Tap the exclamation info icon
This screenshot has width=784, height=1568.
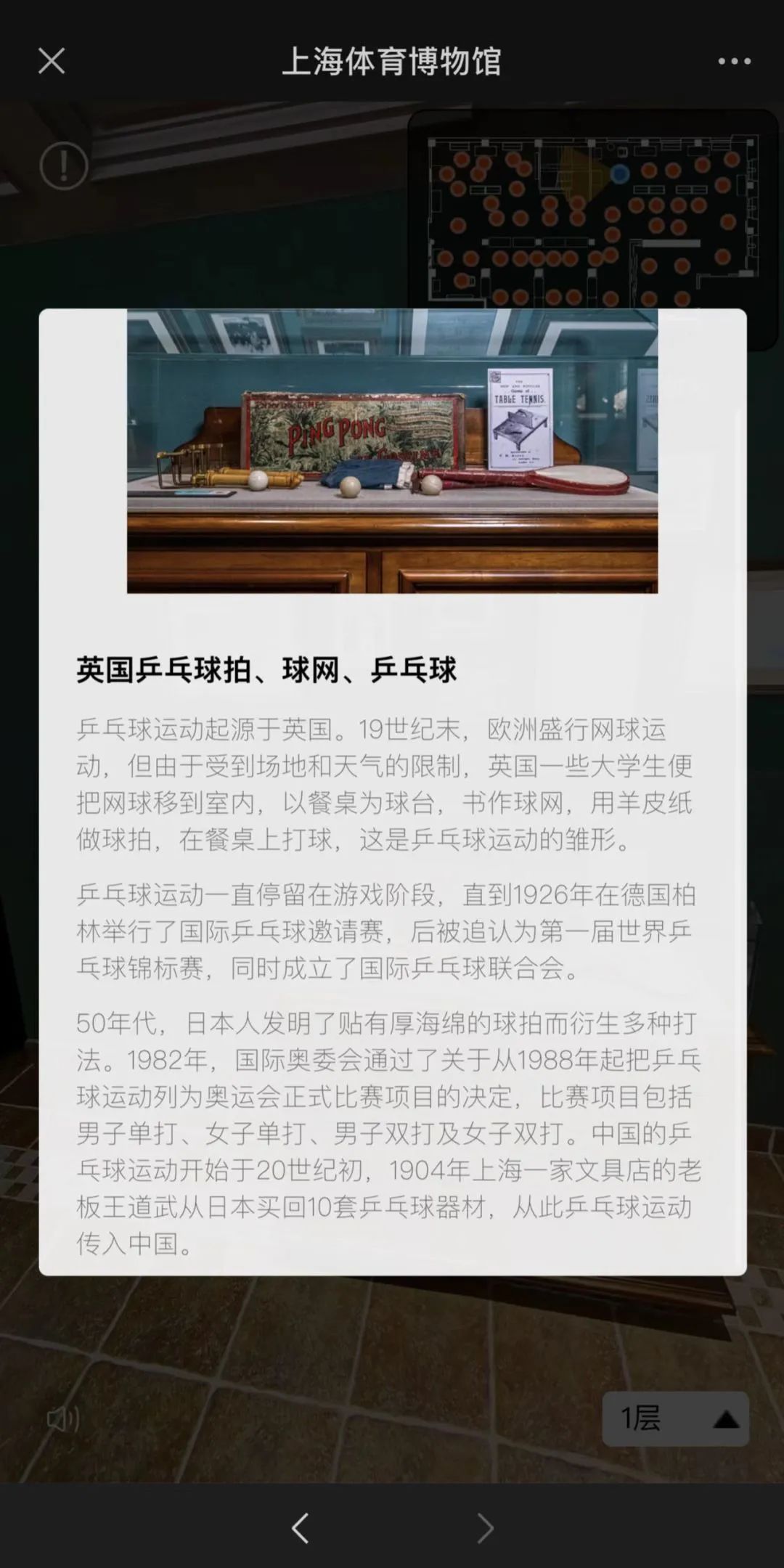coord(64,166)
